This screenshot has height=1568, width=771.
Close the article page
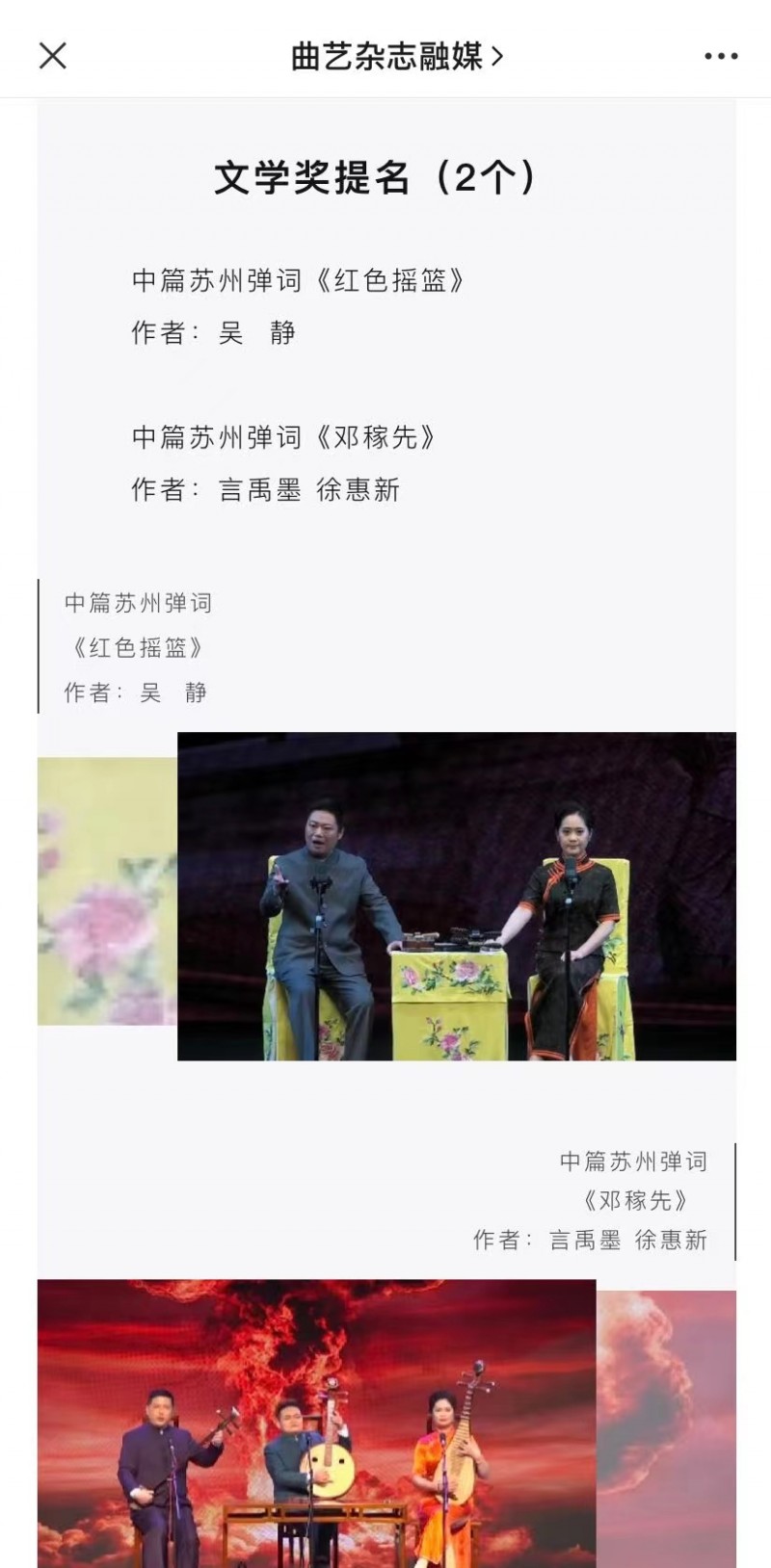coord(53,56)
